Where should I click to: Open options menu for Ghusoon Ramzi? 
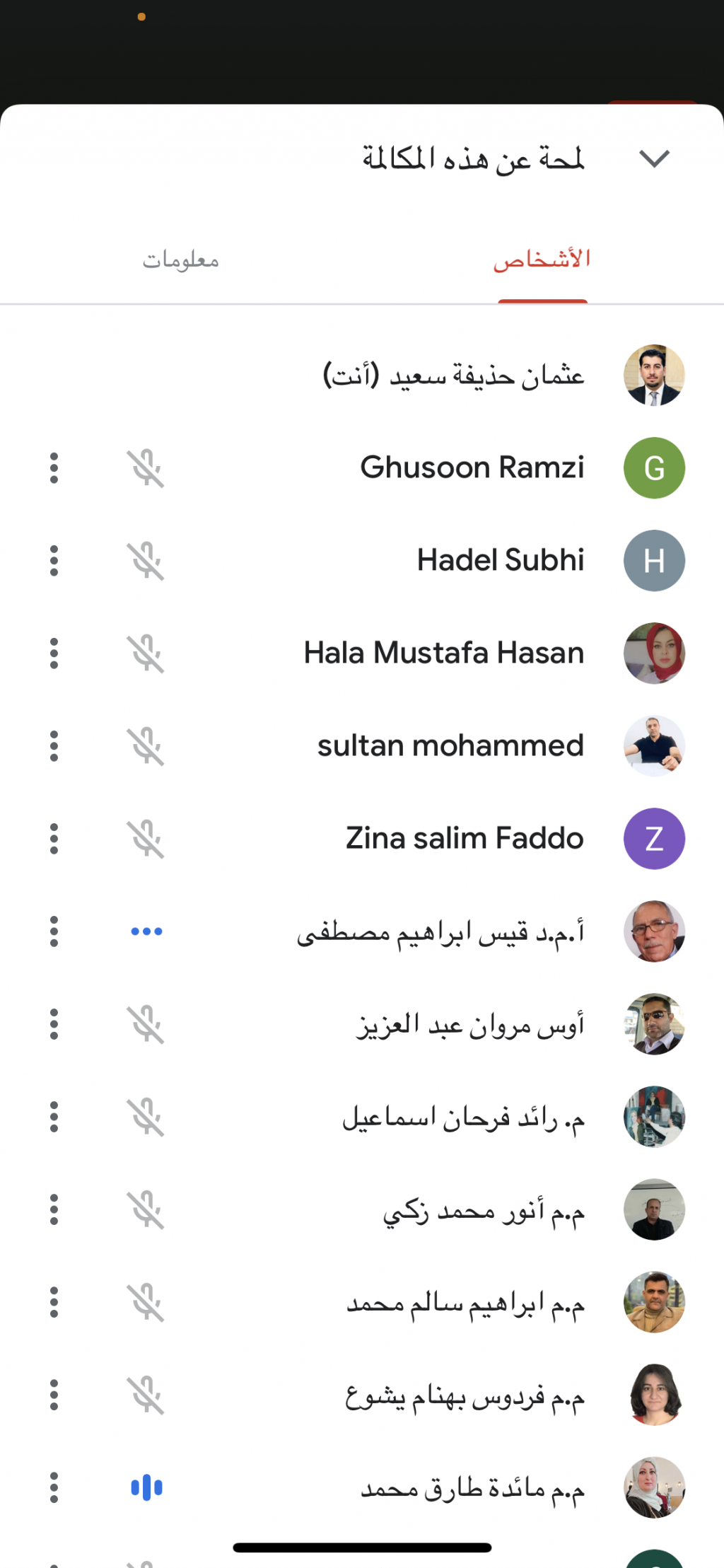(x=54, y=468)
